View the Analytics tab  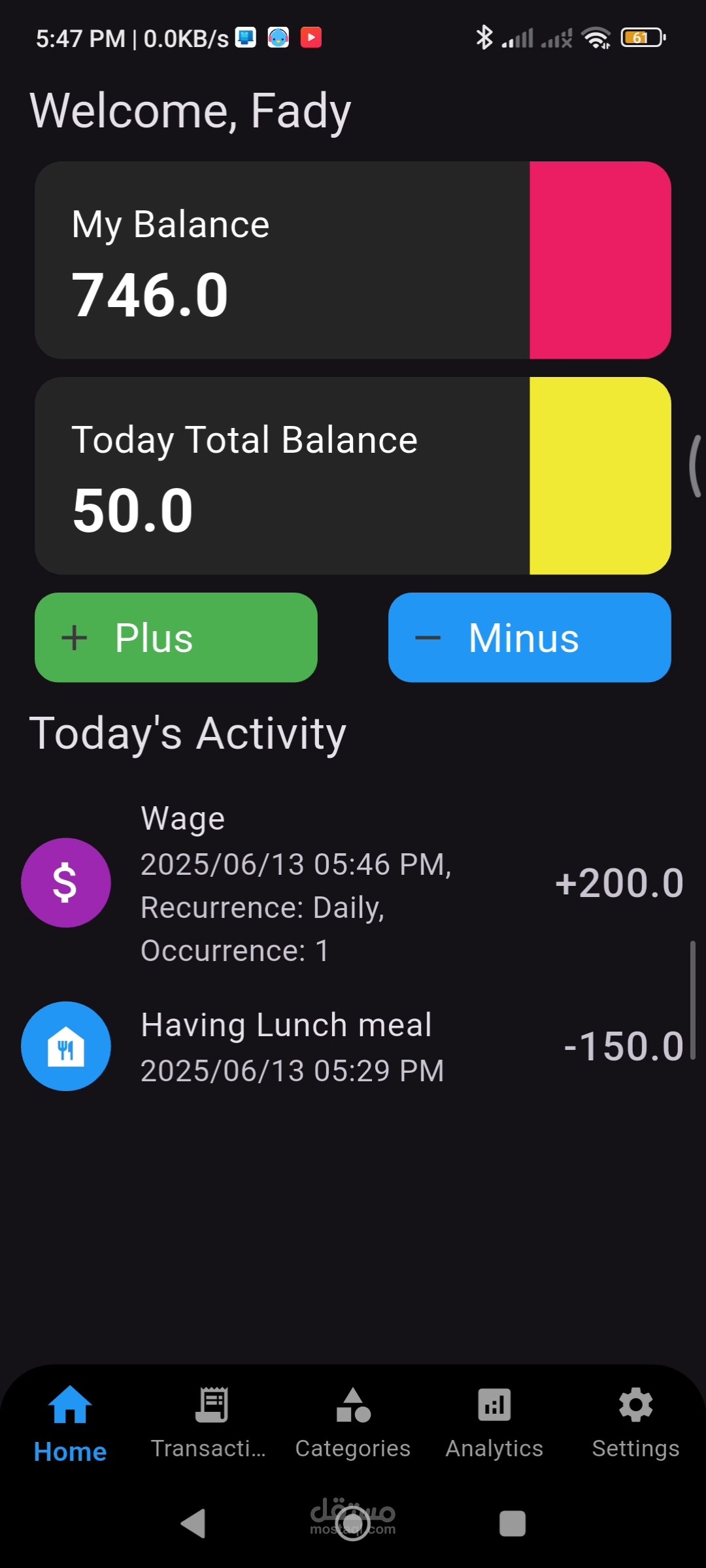(494, 1424)
